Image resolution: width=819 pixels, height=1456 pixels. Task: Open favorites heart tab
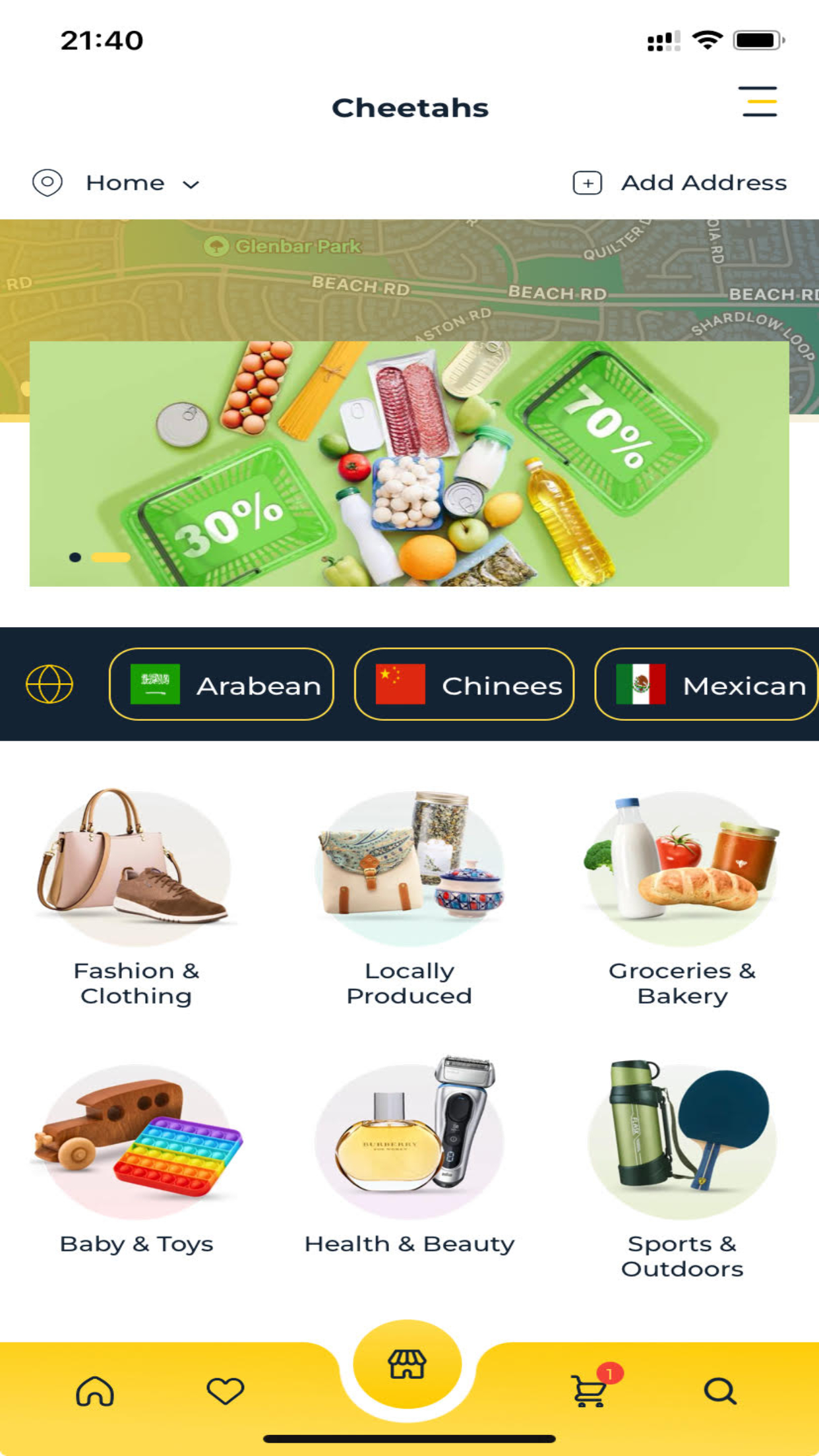(226, 1391)
